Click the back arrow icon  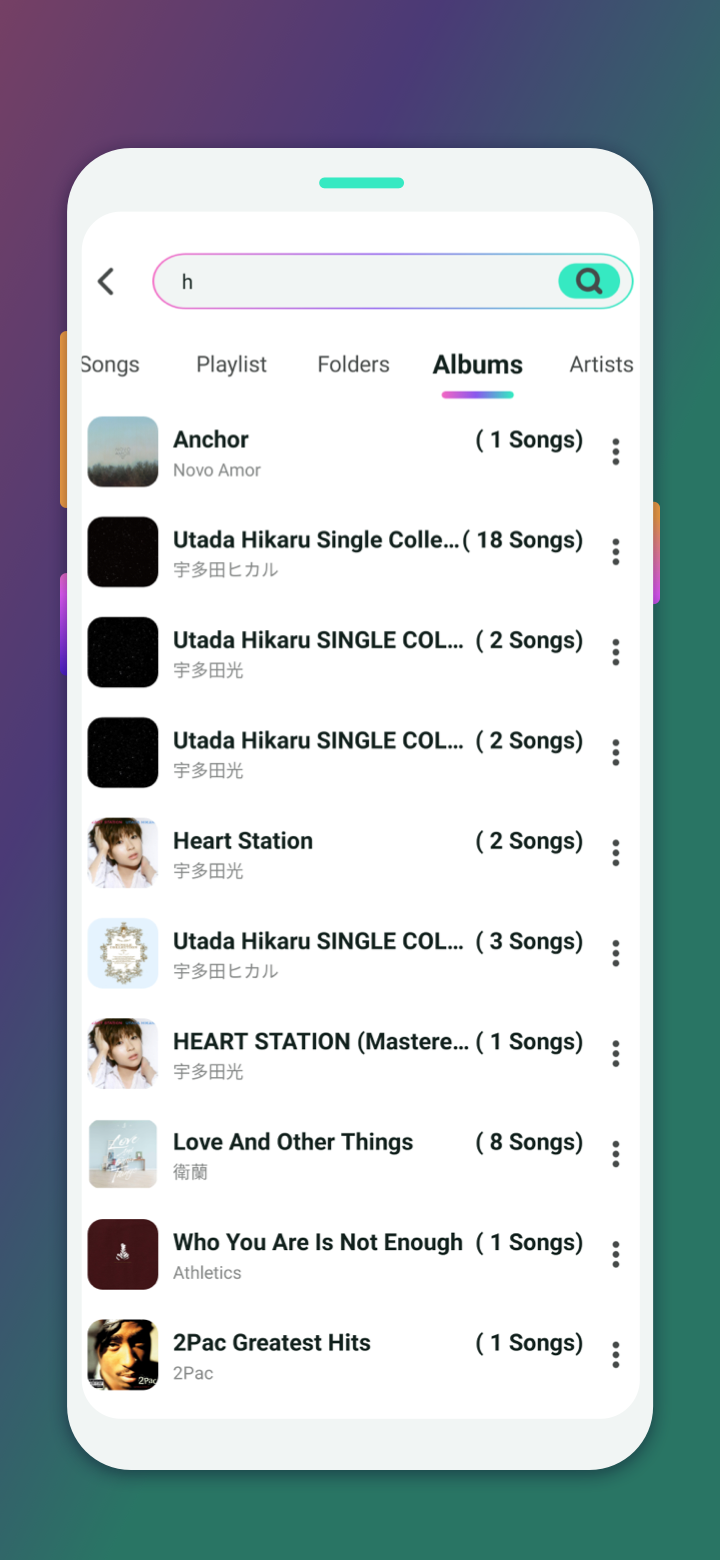click(105, 281)
